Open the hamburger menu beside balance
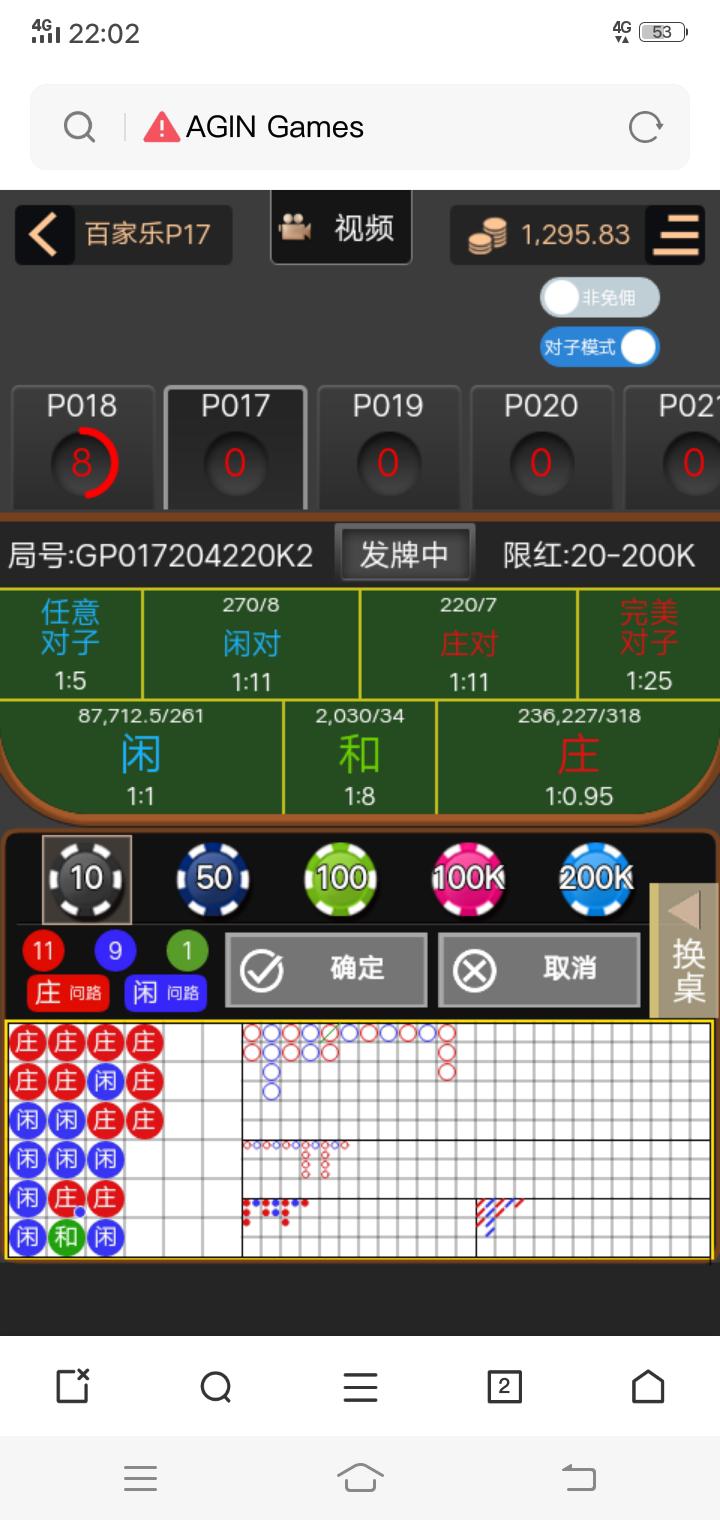720x1520 pixels. [676, 235]
